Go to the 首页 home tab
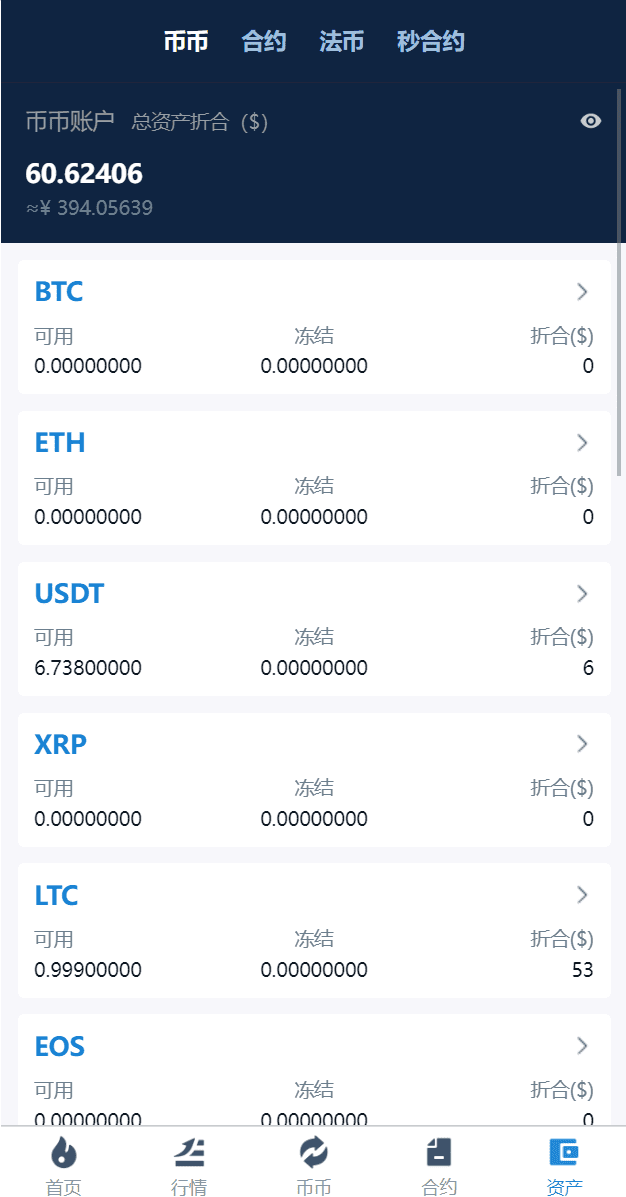This screenshot has height=1197, width=626. [x=63, y=1164]
